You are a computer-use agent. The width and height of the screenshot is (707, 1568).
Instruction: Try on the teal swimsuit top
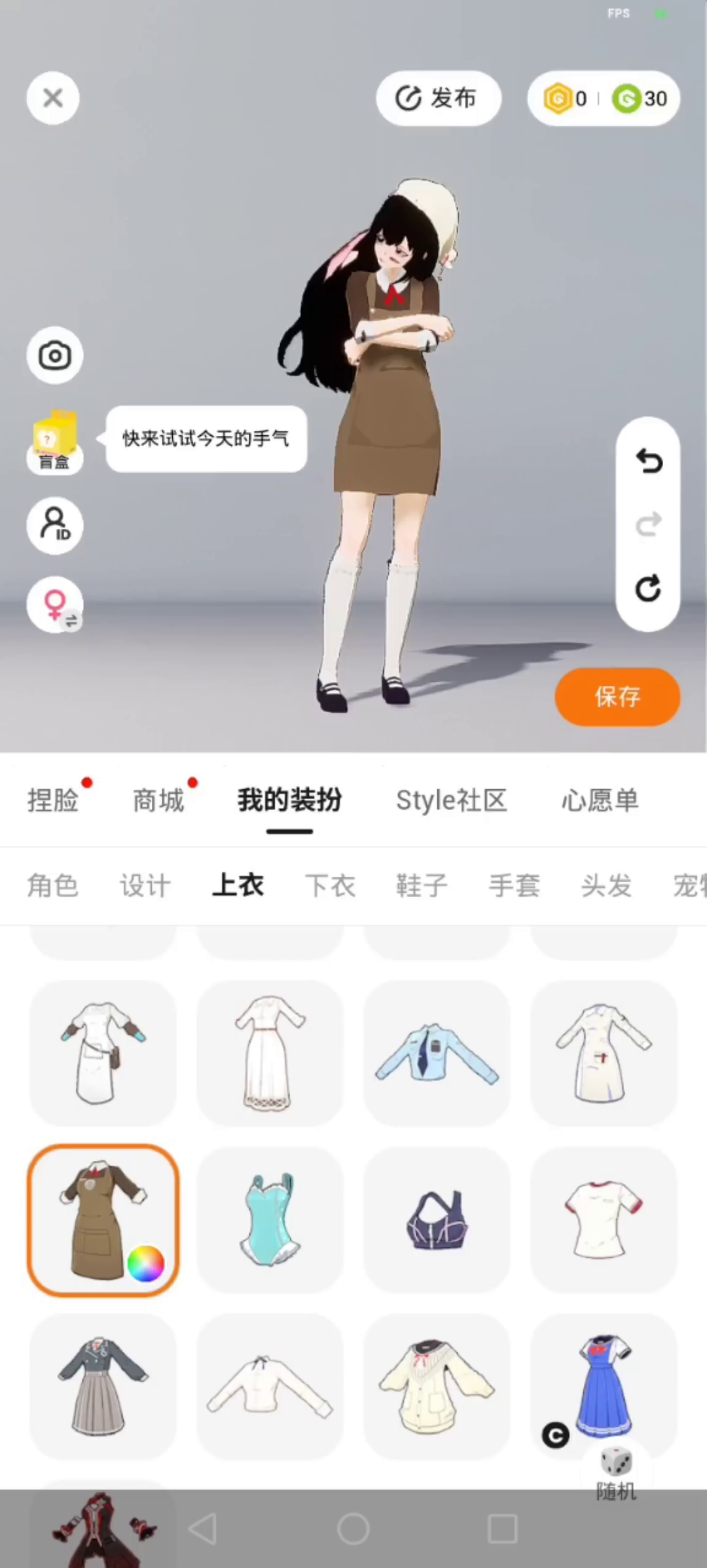[x=270, y=1220]
